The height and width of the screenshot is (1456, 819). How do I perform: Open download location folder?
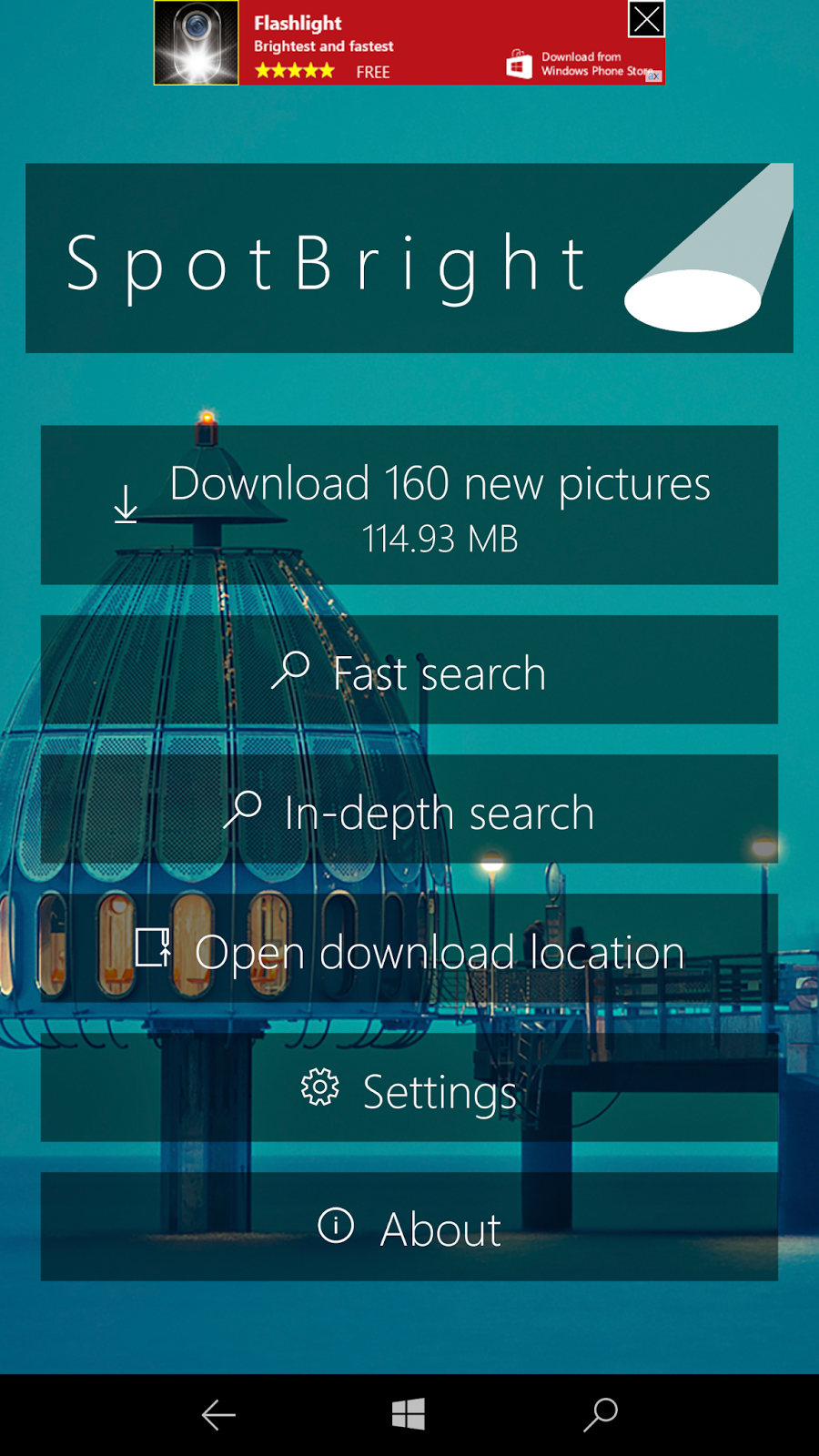coord(409,949)
